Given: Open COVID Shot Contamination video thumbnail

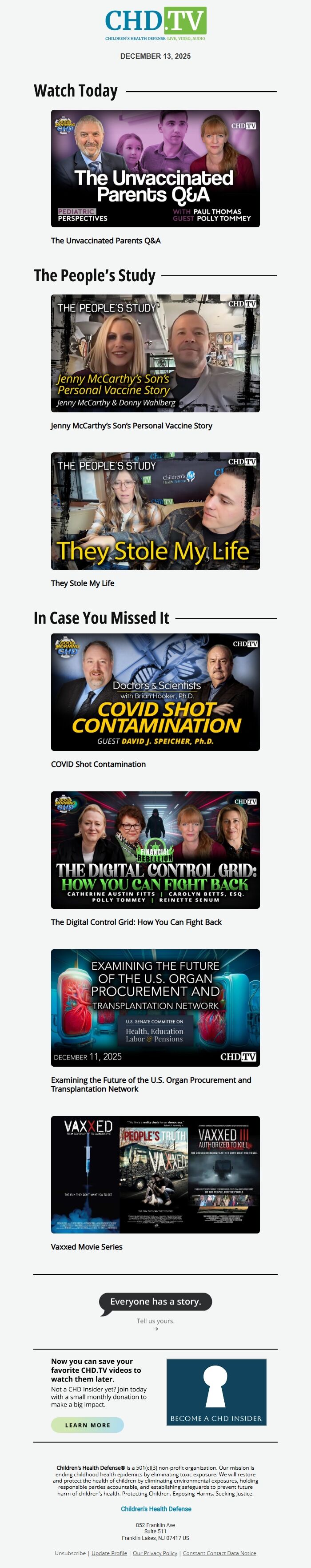Looking at the screenshot, I should (x=155, y=692).
